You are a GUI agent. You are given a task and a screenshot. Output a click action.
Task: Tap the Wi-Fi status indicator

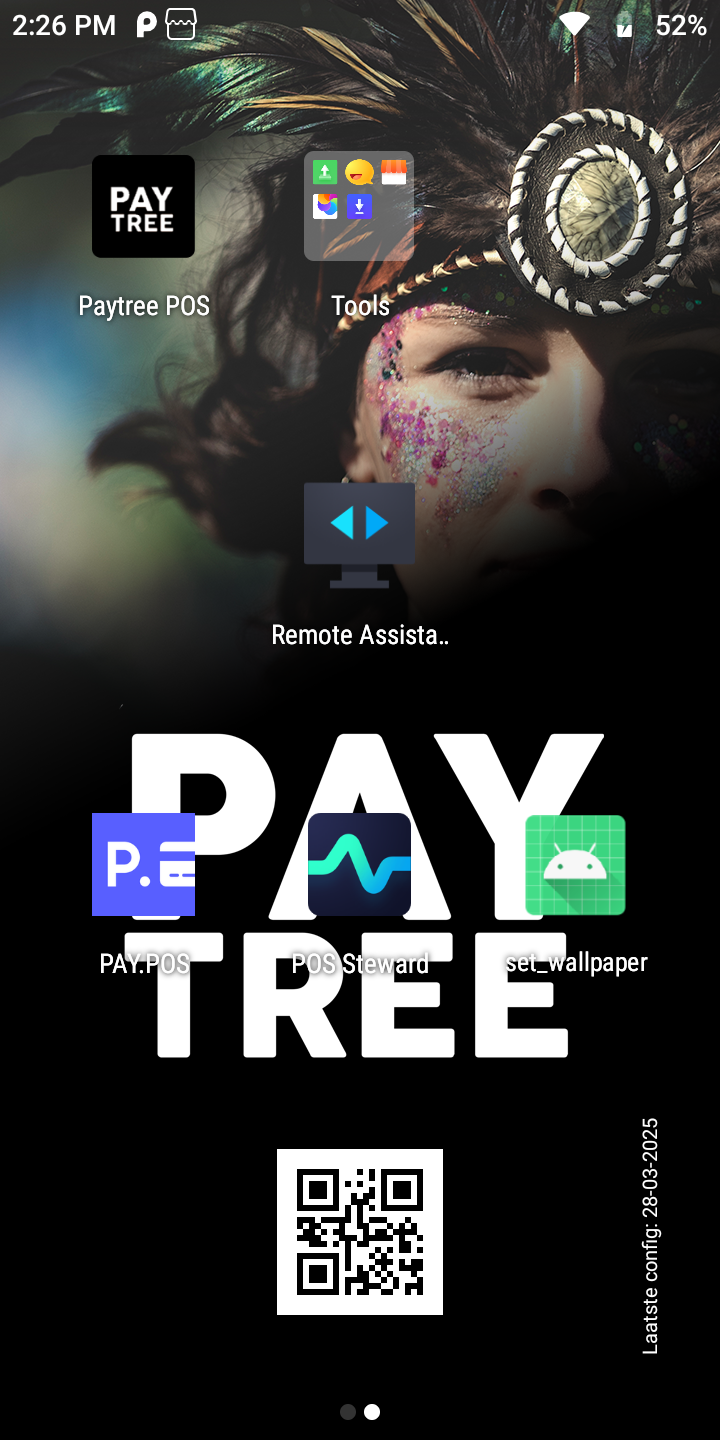pyautogui.click(x=573, y=25)
